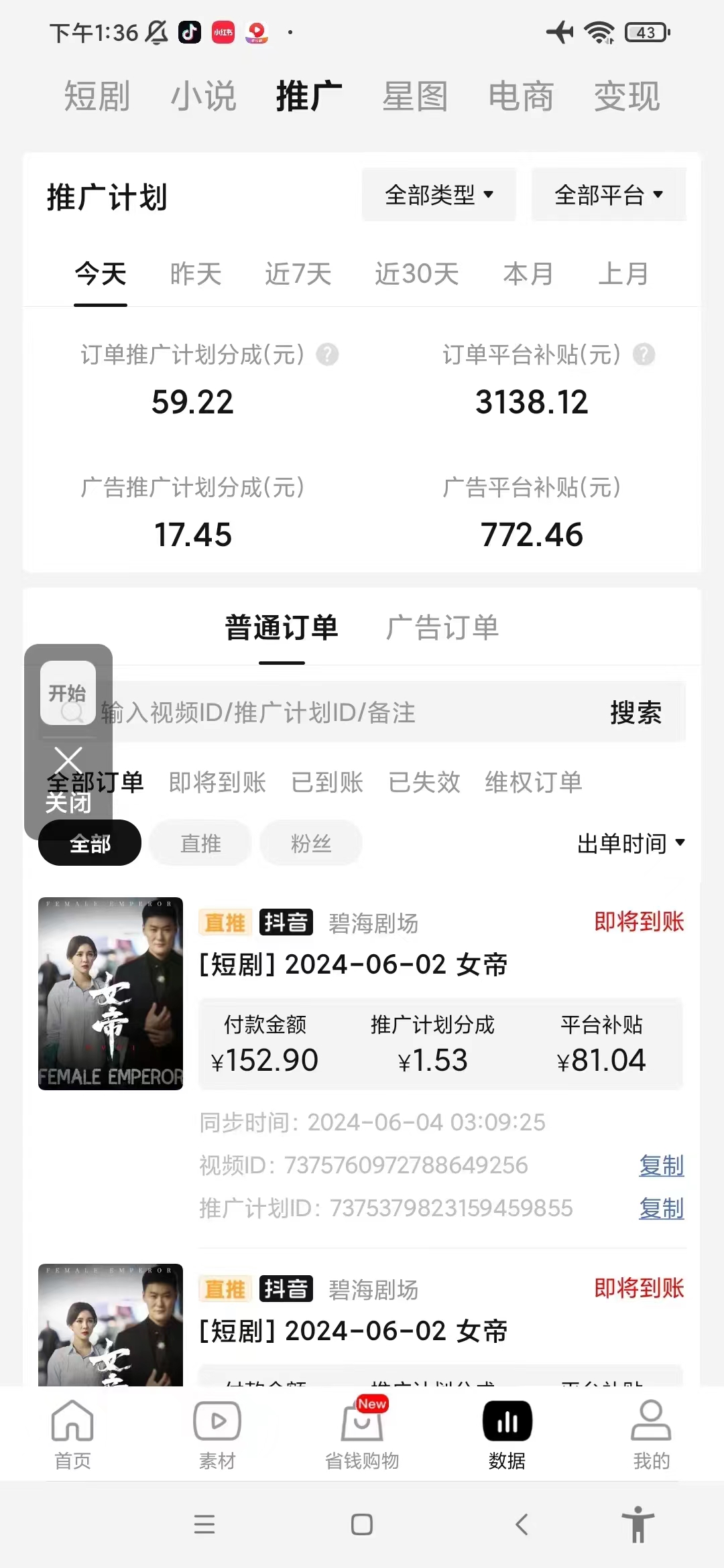The image size is (724, 1568).
Task: Select the 上月 date range
Action: [x=623, y=274]
